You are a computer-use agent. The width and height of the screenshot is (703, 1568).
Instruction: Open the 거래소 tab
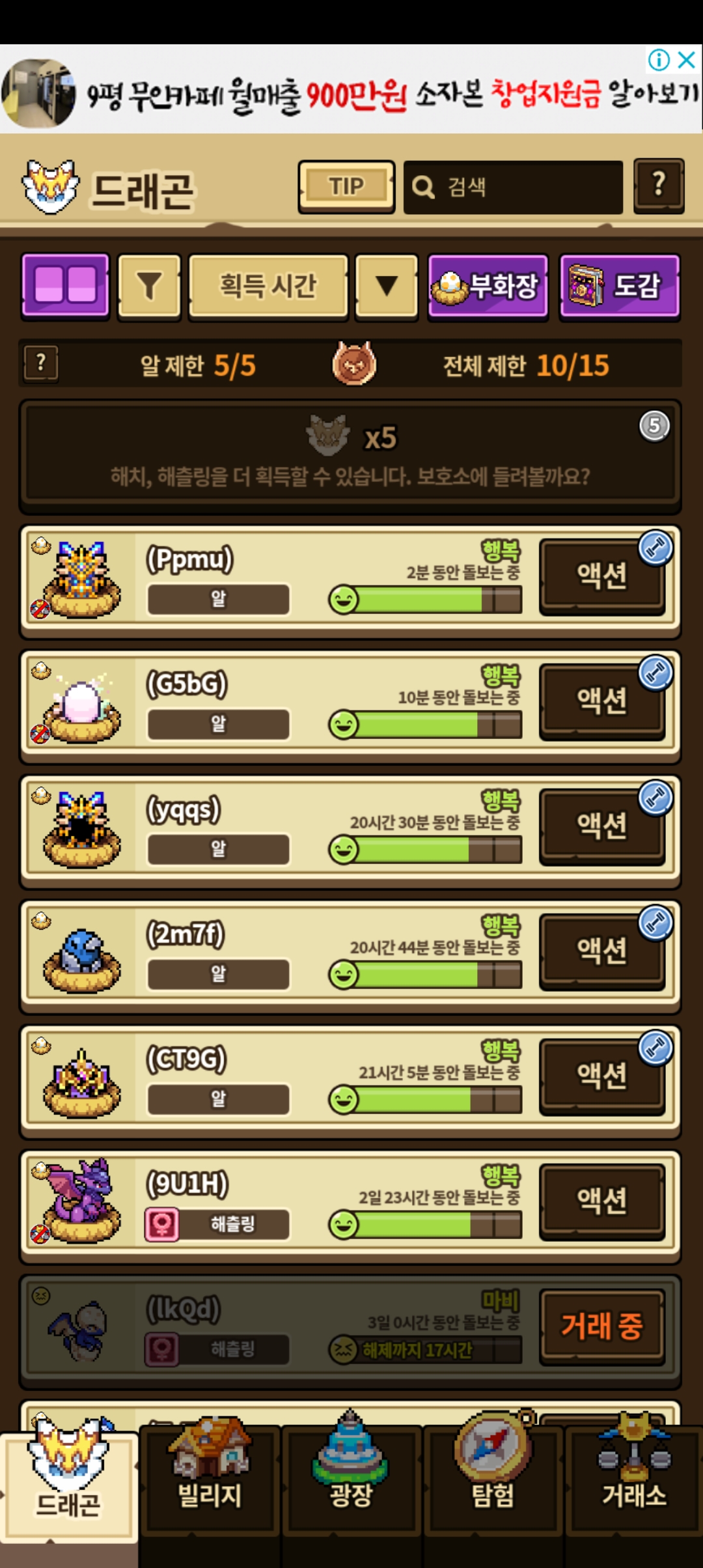pyautogui.click(x=634, y=1491)
